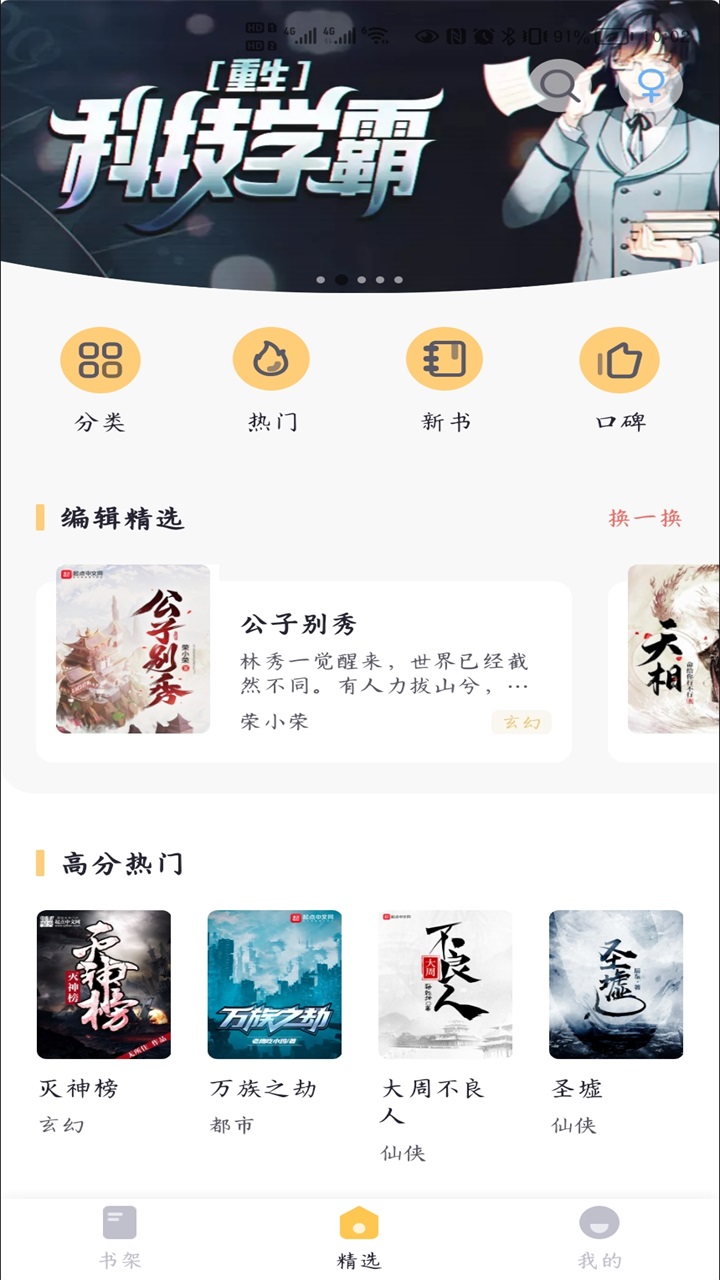Tap 换一换 to refresh editor picks
The height and width of the screenshot is (1280, 720).
645,518
